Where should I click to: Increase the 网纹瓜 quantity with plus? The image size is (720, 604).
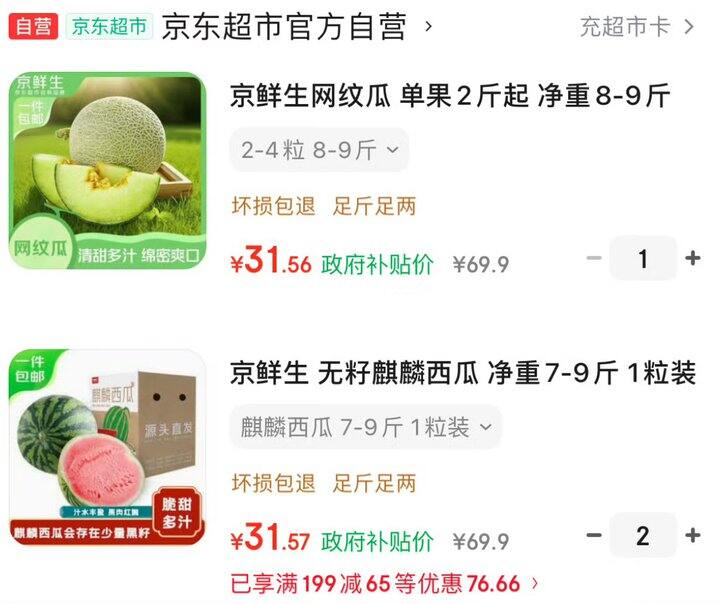point(692,258)
